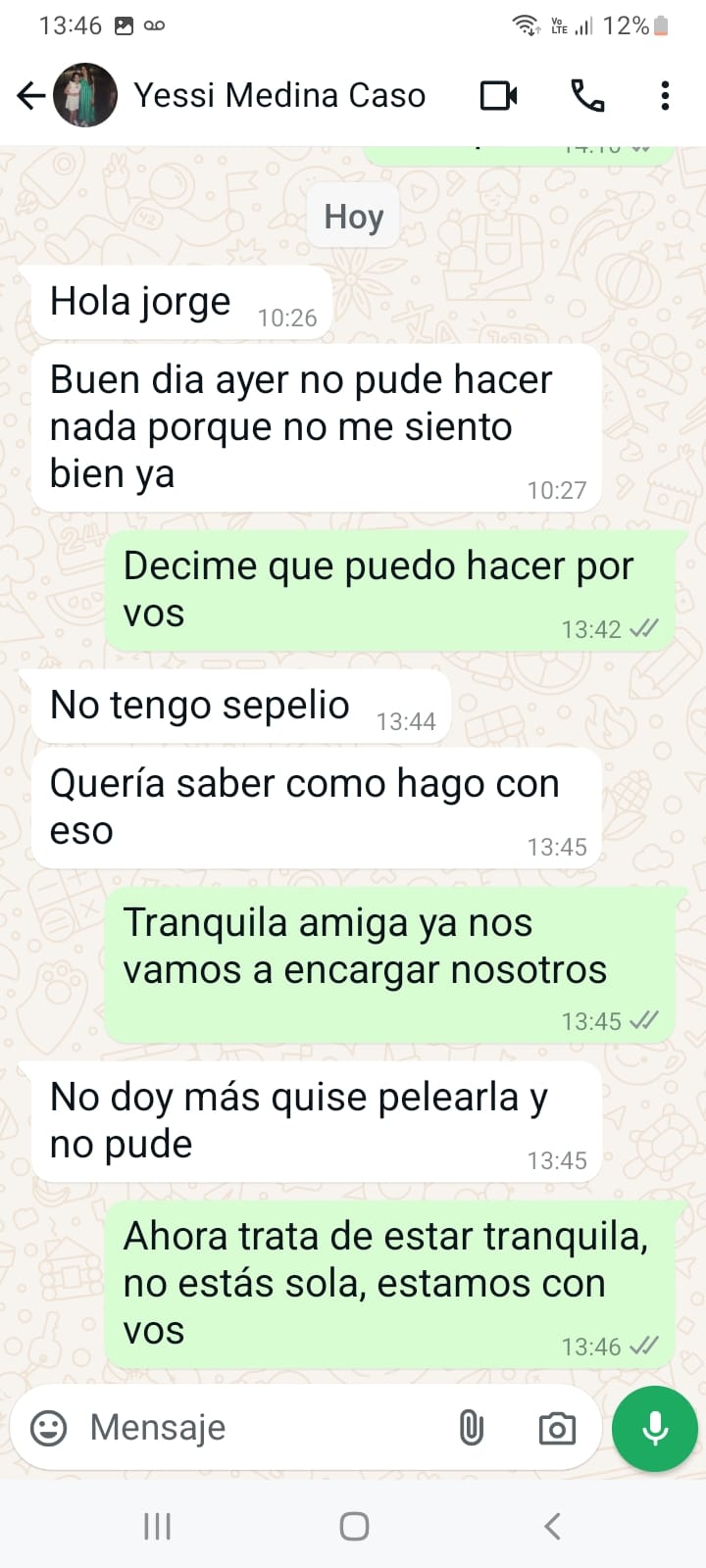The image size is (706, 1568).
Task: Start a video call with Yessi
Action: point(498,95)
